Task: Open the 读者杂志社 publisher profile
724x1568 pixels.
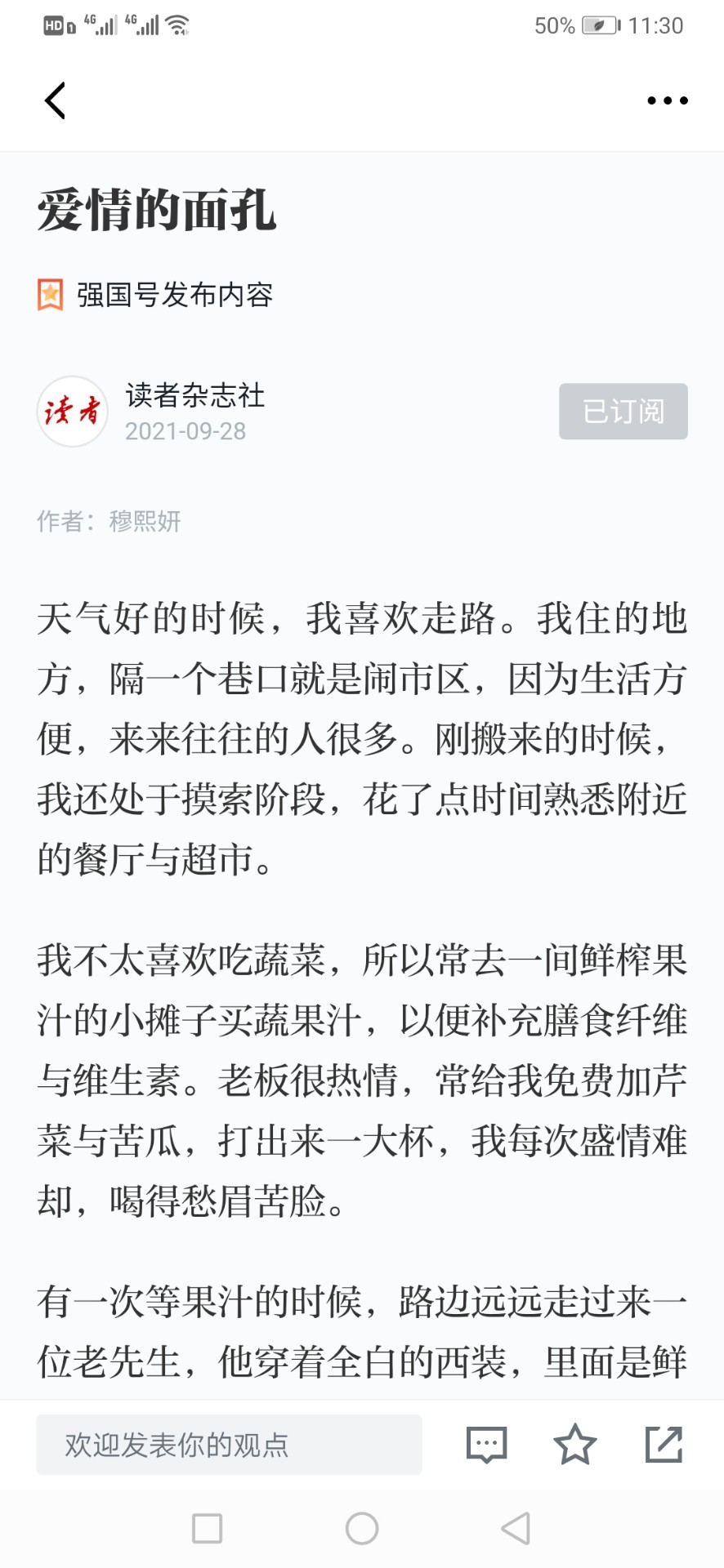Action: click(x=195, y=395)
